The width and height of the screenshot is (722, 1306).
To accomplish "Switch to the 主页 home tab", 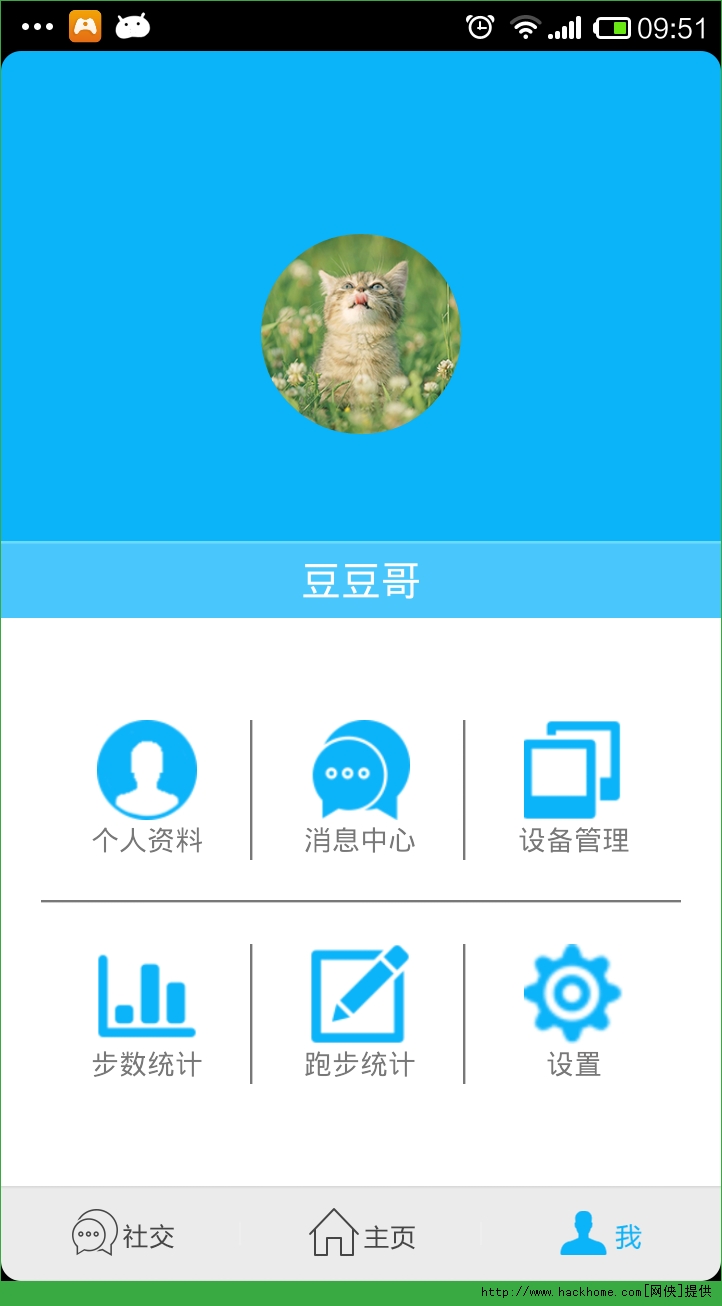I will click(361, 1235).
